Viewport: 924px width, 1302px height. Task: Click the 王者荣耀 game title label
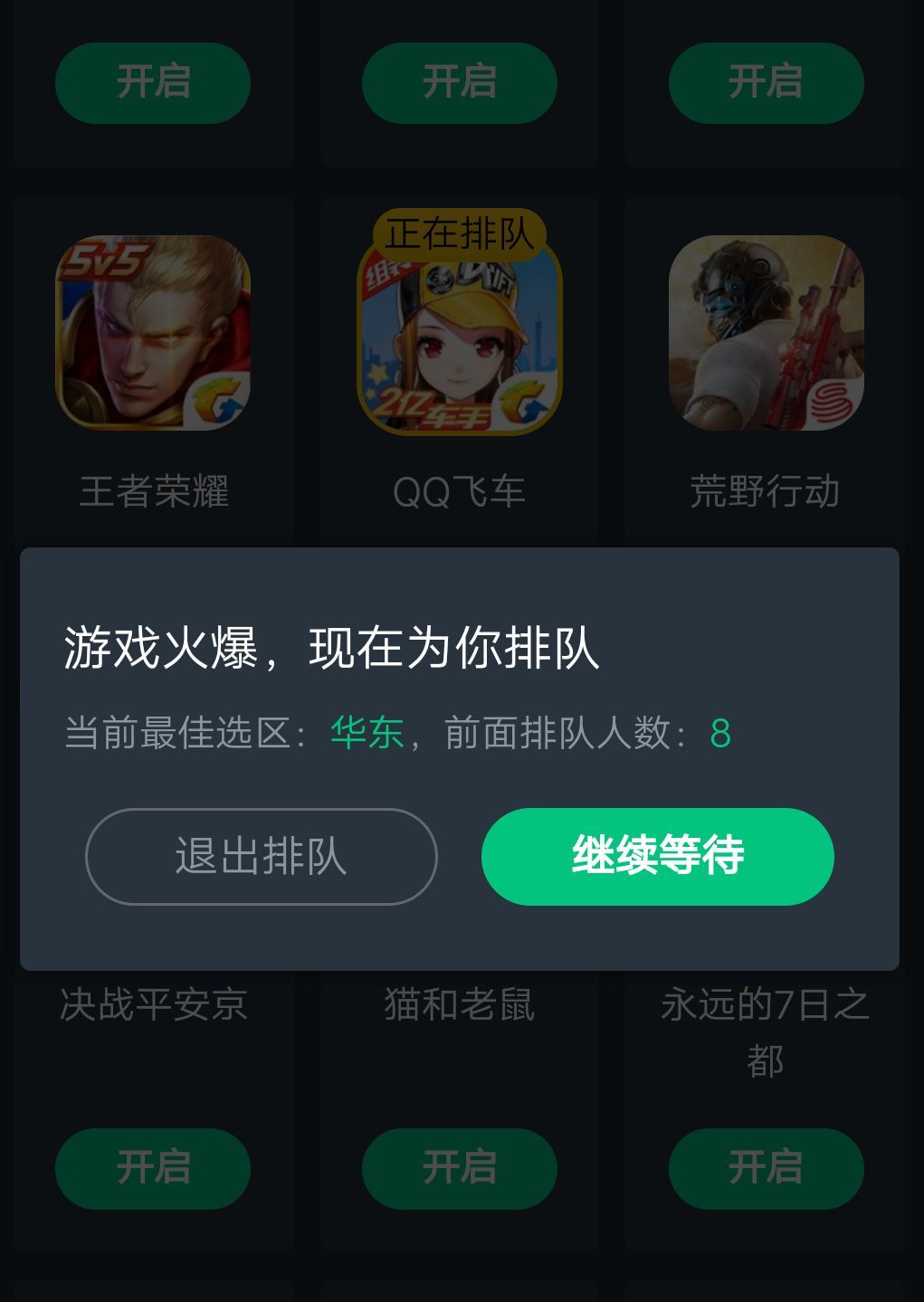pyautogui.click(x=152, y=491)
